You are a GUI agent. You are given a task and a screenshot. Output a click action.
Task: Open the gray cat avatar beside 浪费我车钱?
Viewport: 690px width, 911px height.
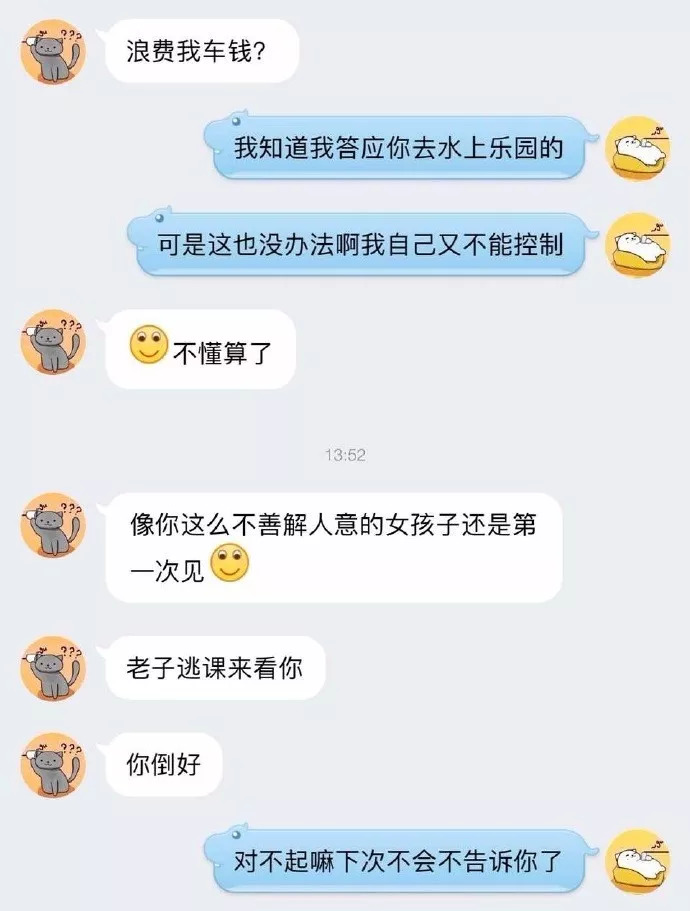[53, 52]
